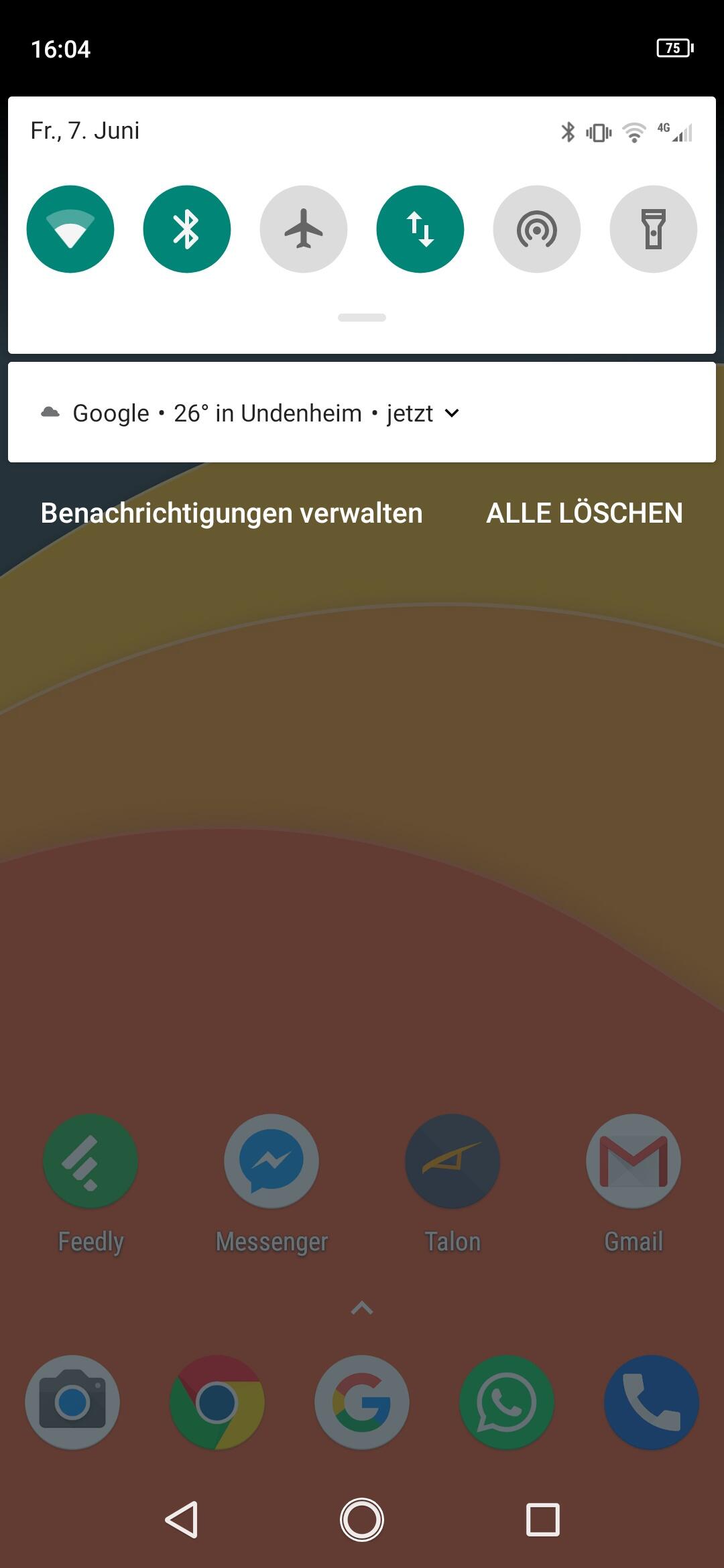Viewport: 724px width, 1568px height.
Task: Disable the Bluetooth quick toggle
Action: pyautogui.click(x=187, y=229)
